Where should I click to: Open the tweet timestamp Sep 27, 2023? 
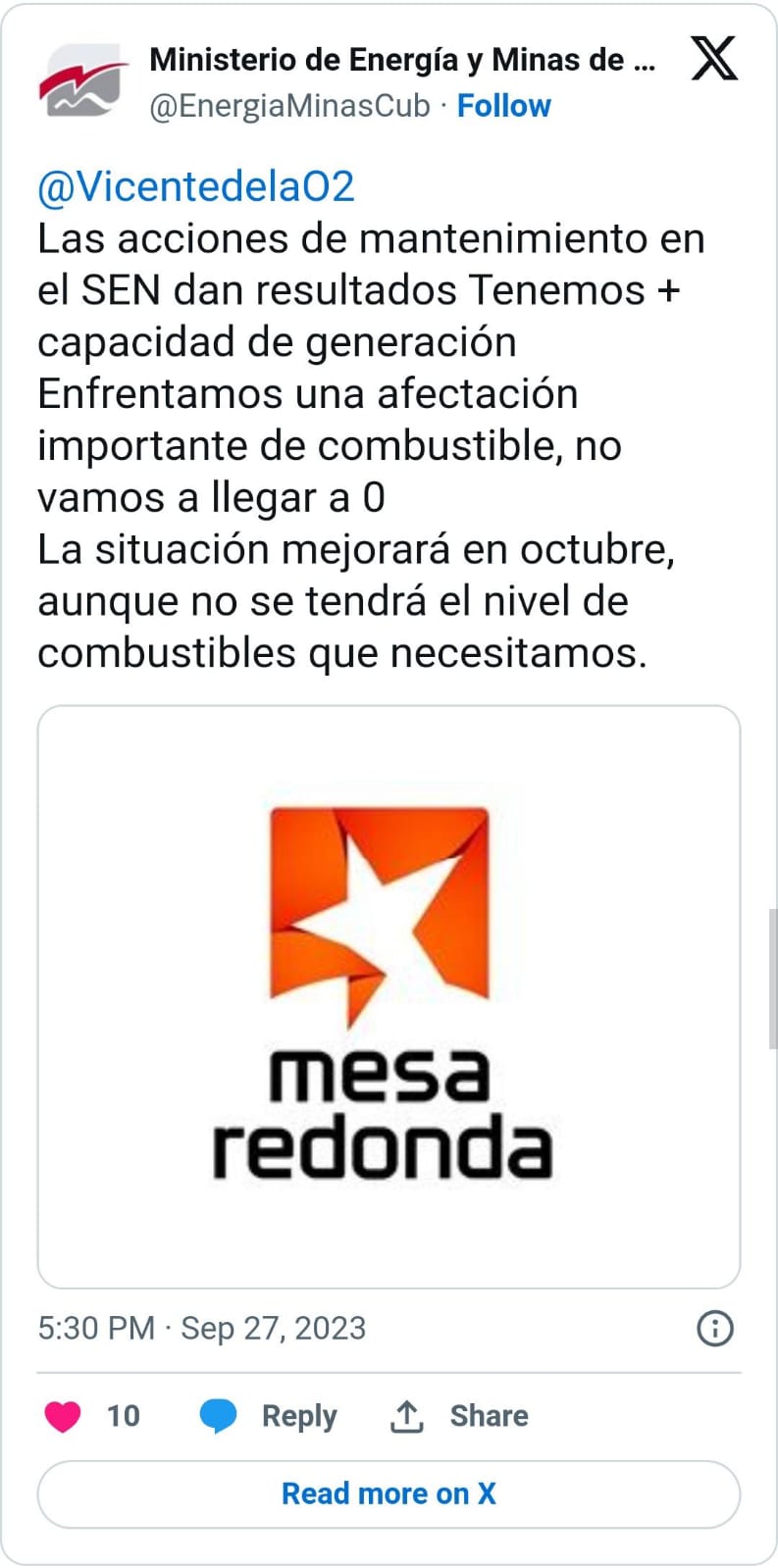202,1328
